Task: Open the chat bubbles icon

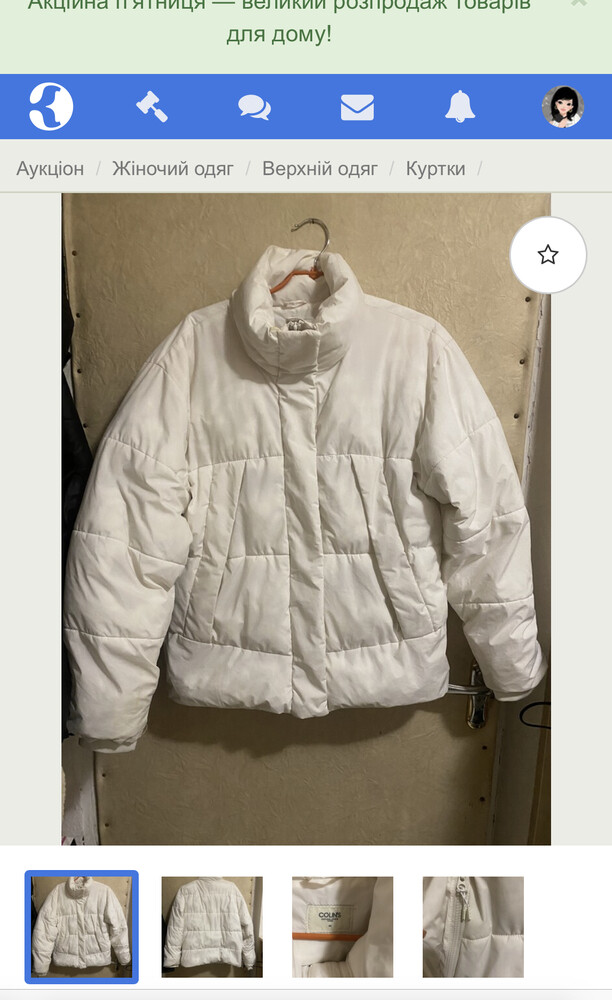Action: (254, 106)
